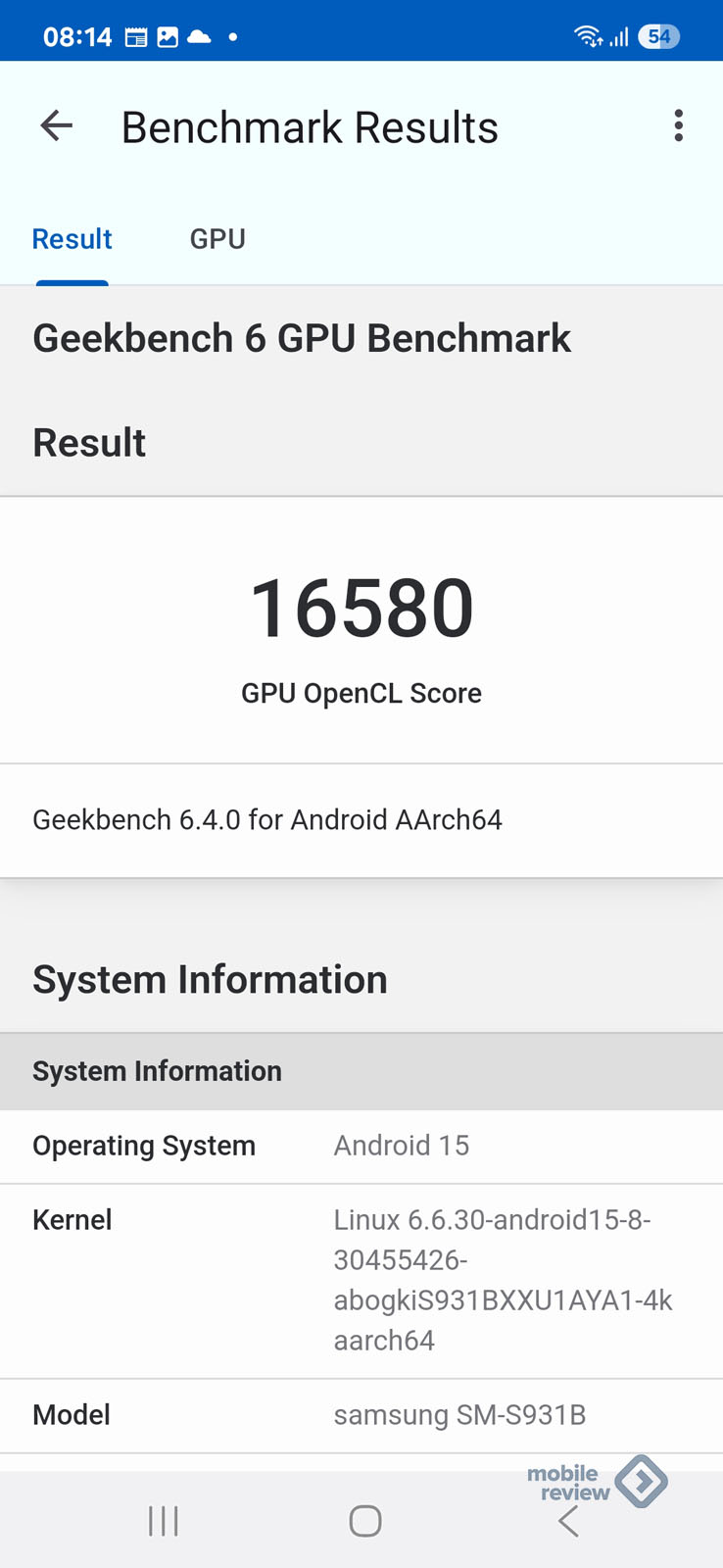Open recent apps from navigation bar
The image size is (723, 1568).
pos(163,1521)
